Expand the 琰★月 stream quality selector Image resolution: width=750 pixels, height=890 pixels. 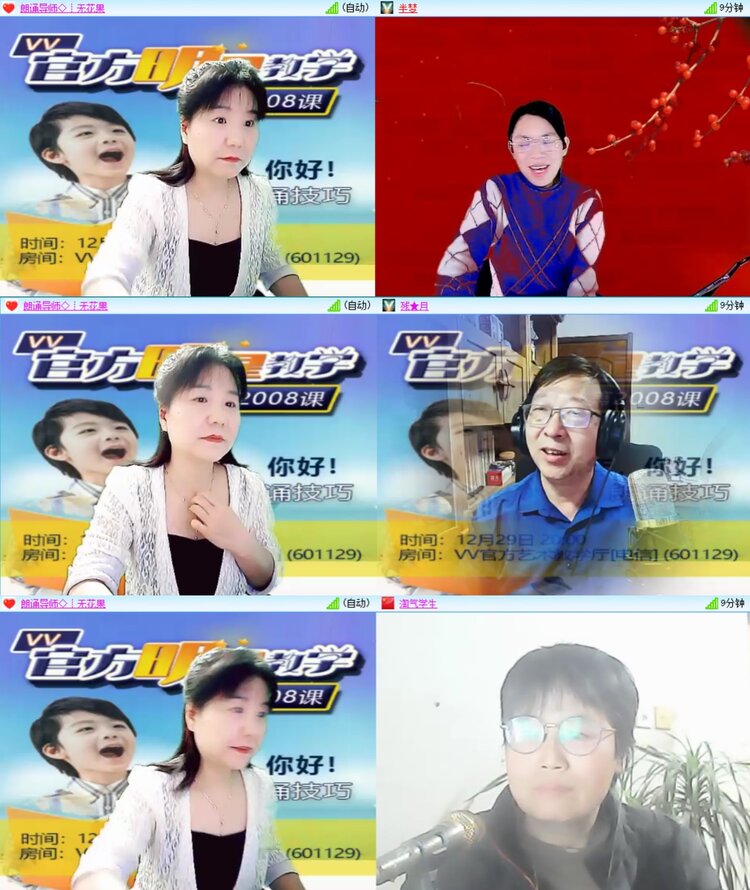tap(334, 304)
